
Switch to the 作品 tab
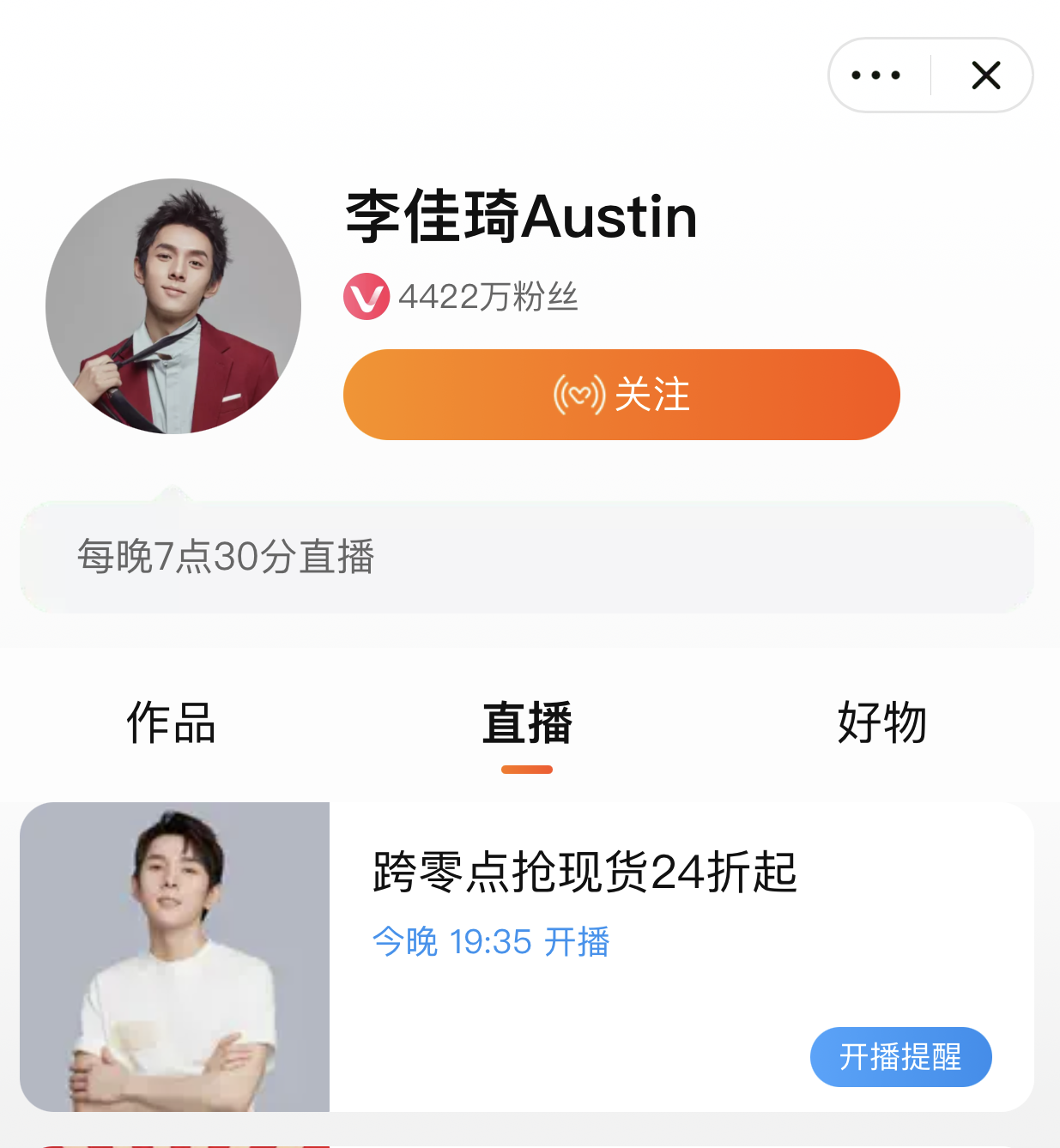[171, 722]
